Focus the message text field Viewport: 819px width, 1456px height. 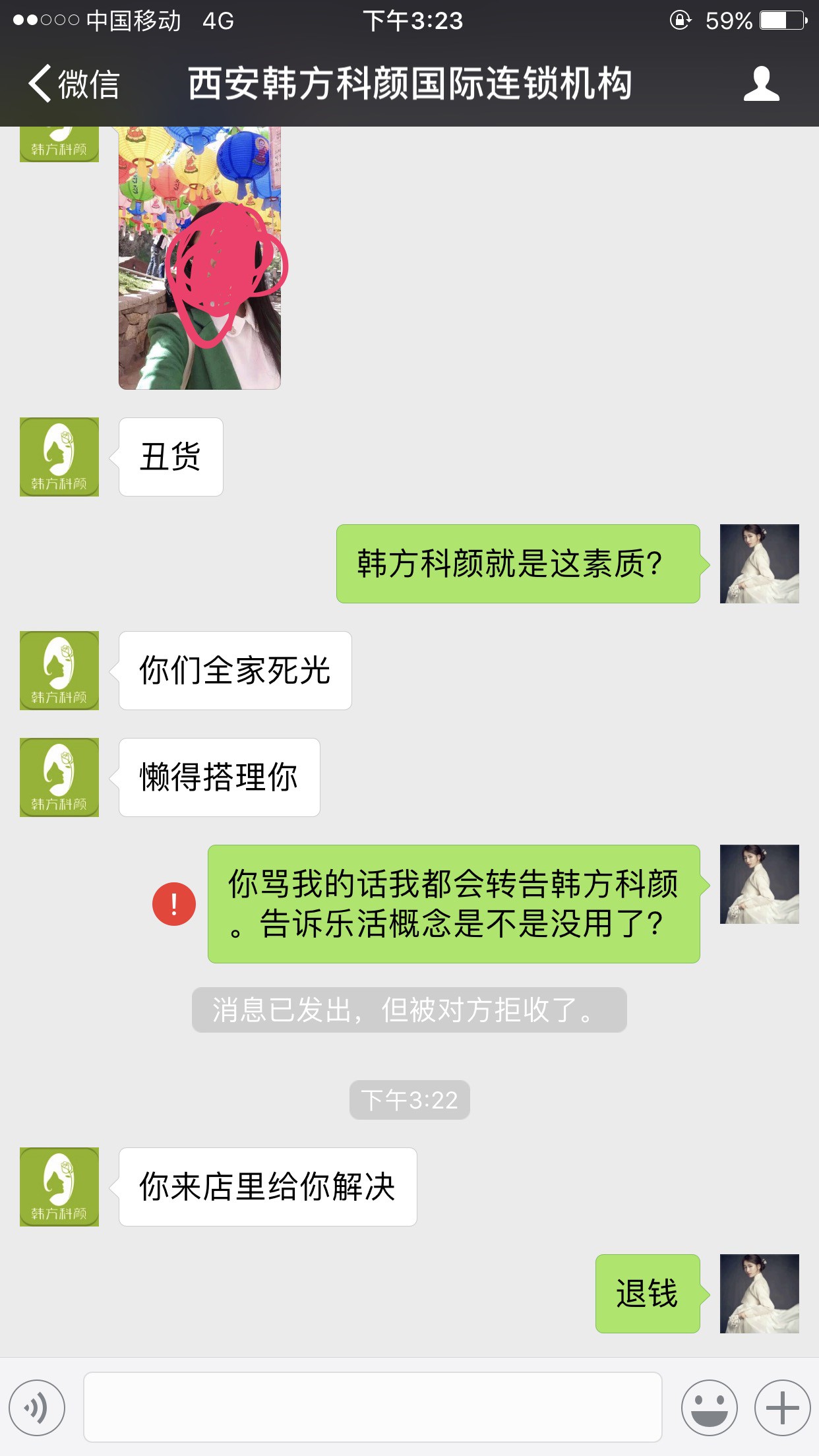(x=373, y=1408)
